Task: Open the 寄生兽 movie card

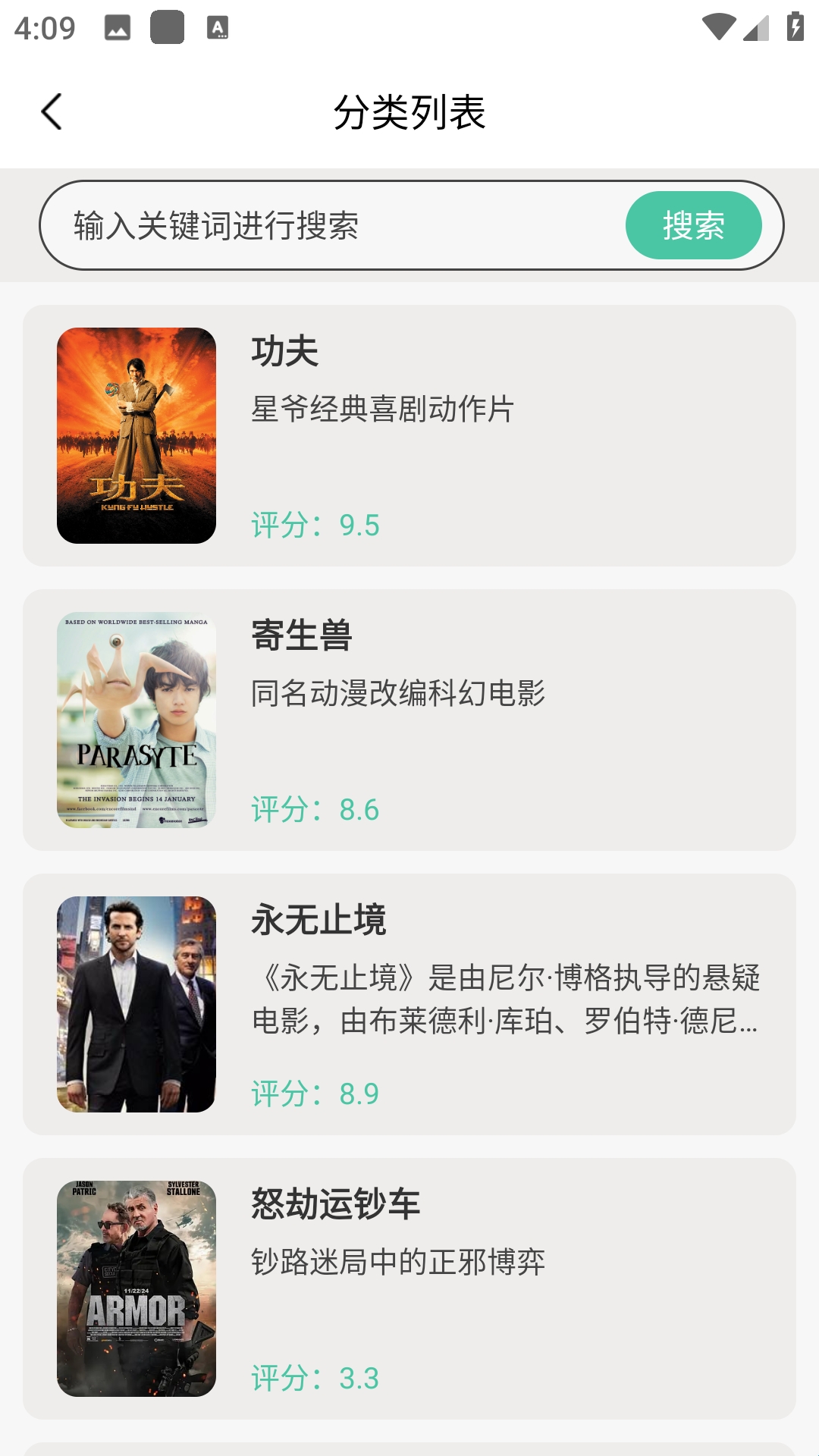Action: click(409, 720)
